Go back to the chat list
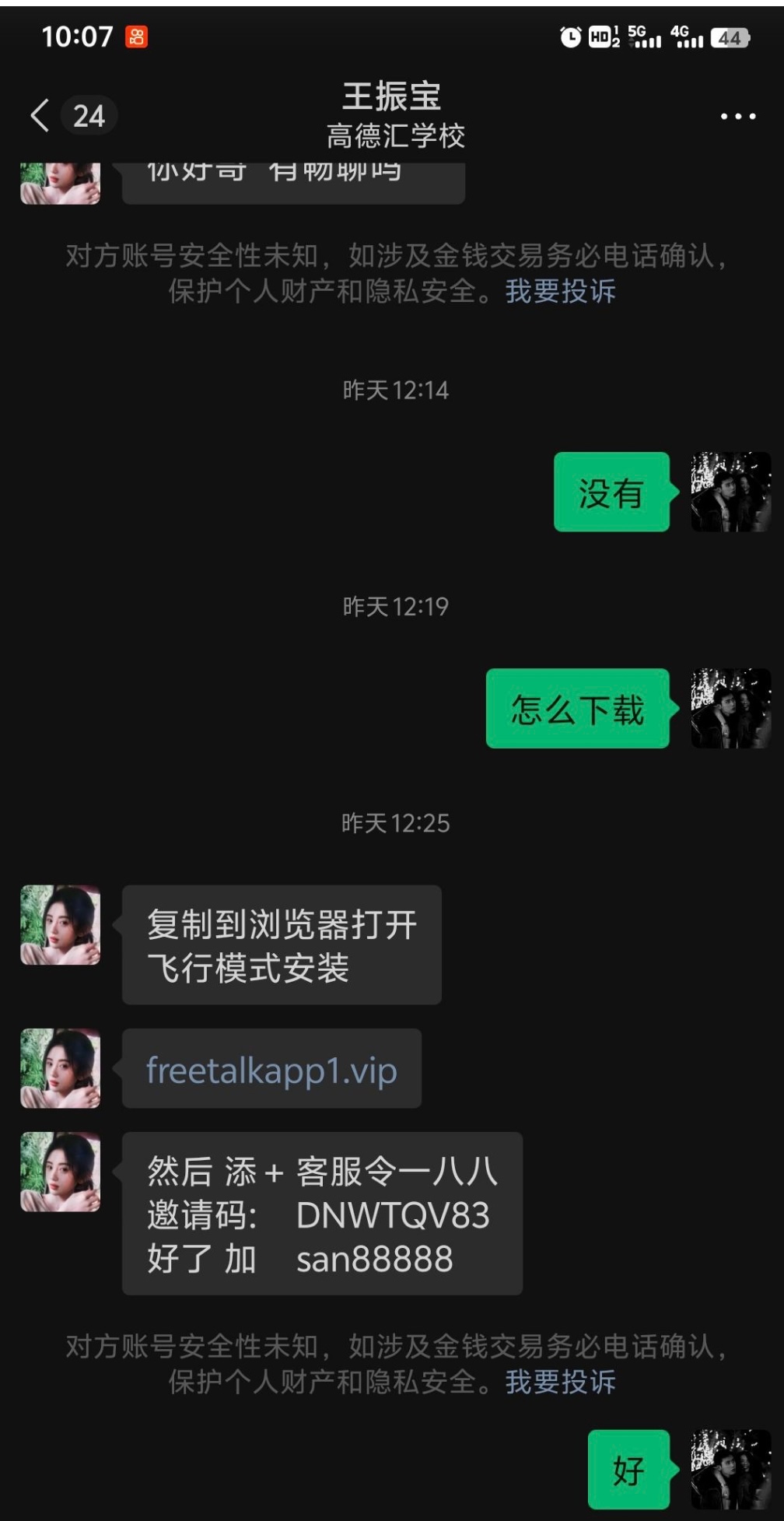Viewport: 784px width, 1521px height. pos(40,116)
